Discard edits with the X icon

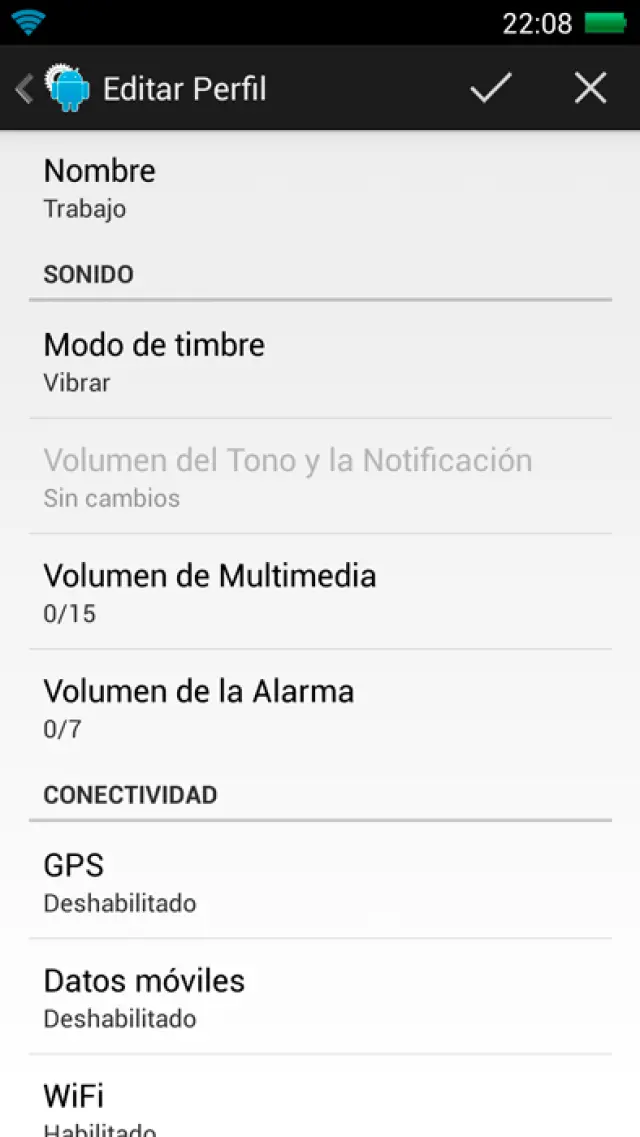click(x=590, y=88)
